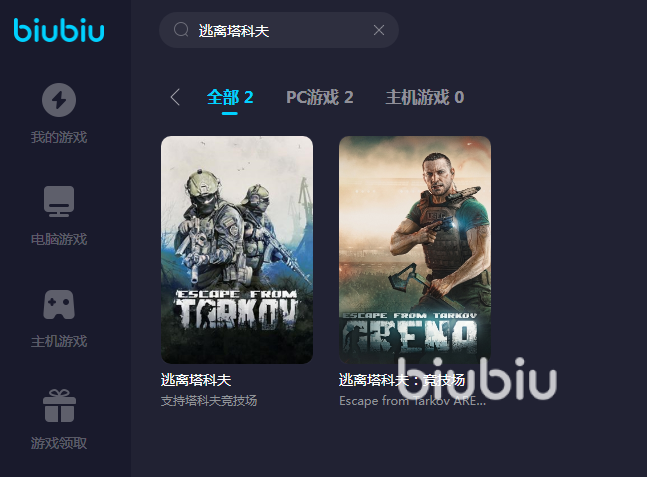The image size is (647, 477).
Task: Open the 逃离塔科夫:竞技场 Arena card
Action: pyautogui.click(x=415, y=250)
